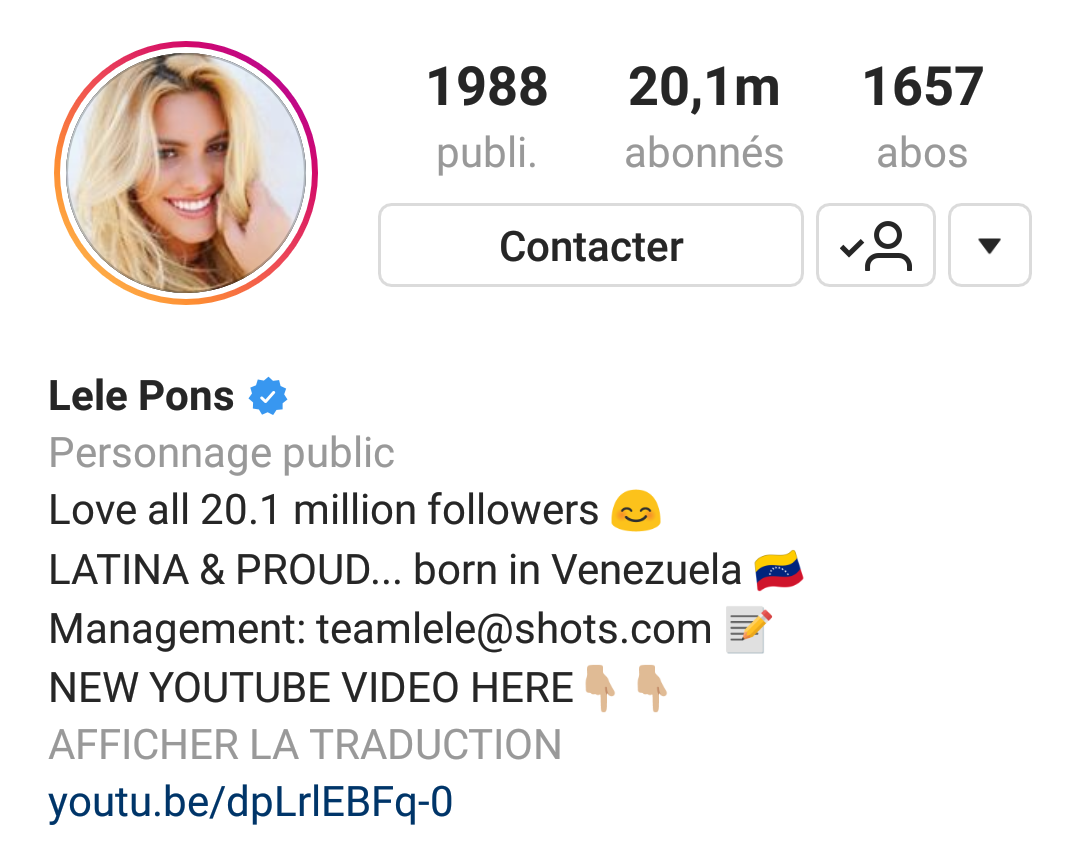Expand suggested accounts dropdown arrow

988,246
